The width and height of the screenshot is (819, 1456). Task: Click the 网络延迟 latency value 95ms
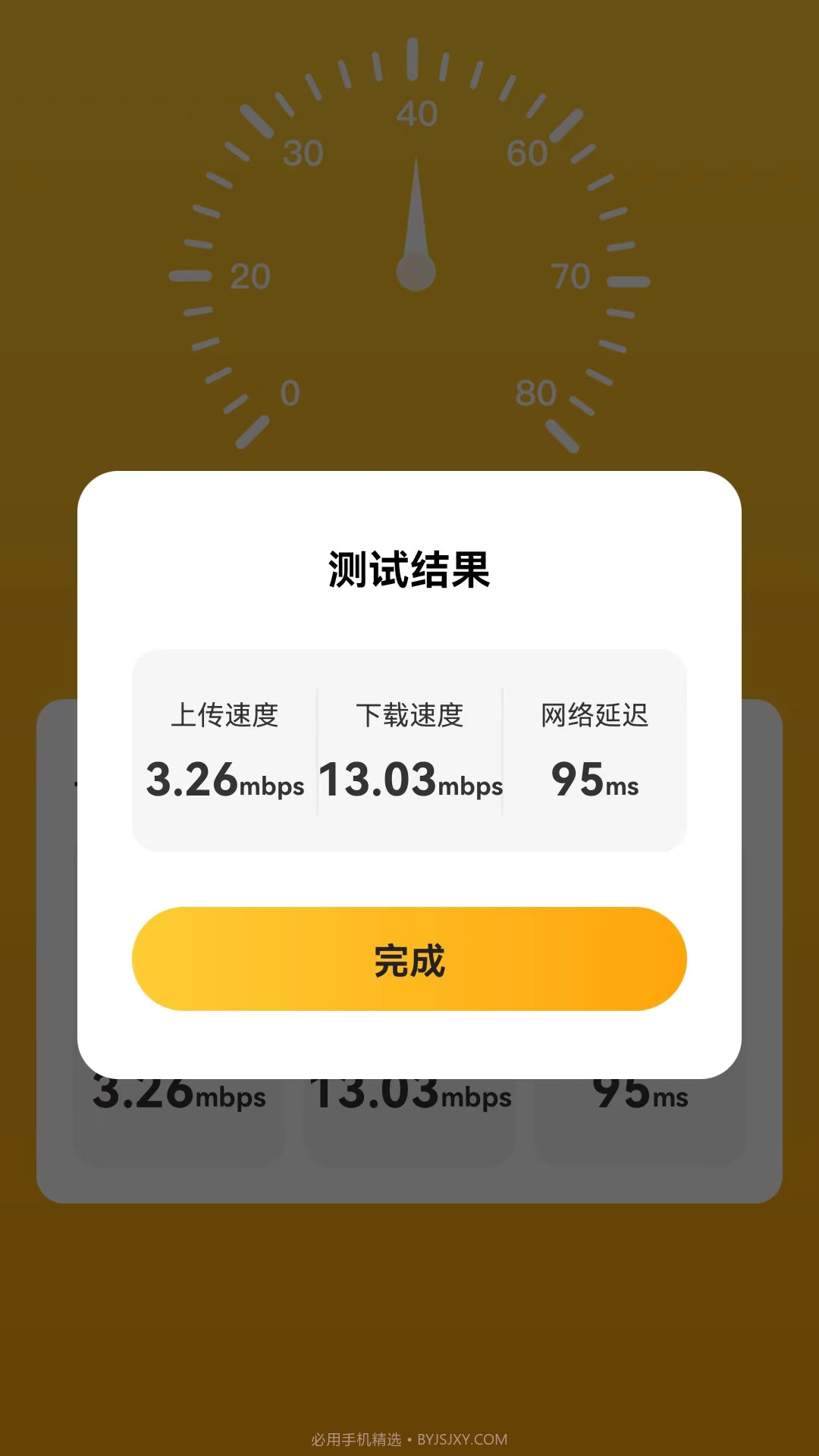click(595, 781)
